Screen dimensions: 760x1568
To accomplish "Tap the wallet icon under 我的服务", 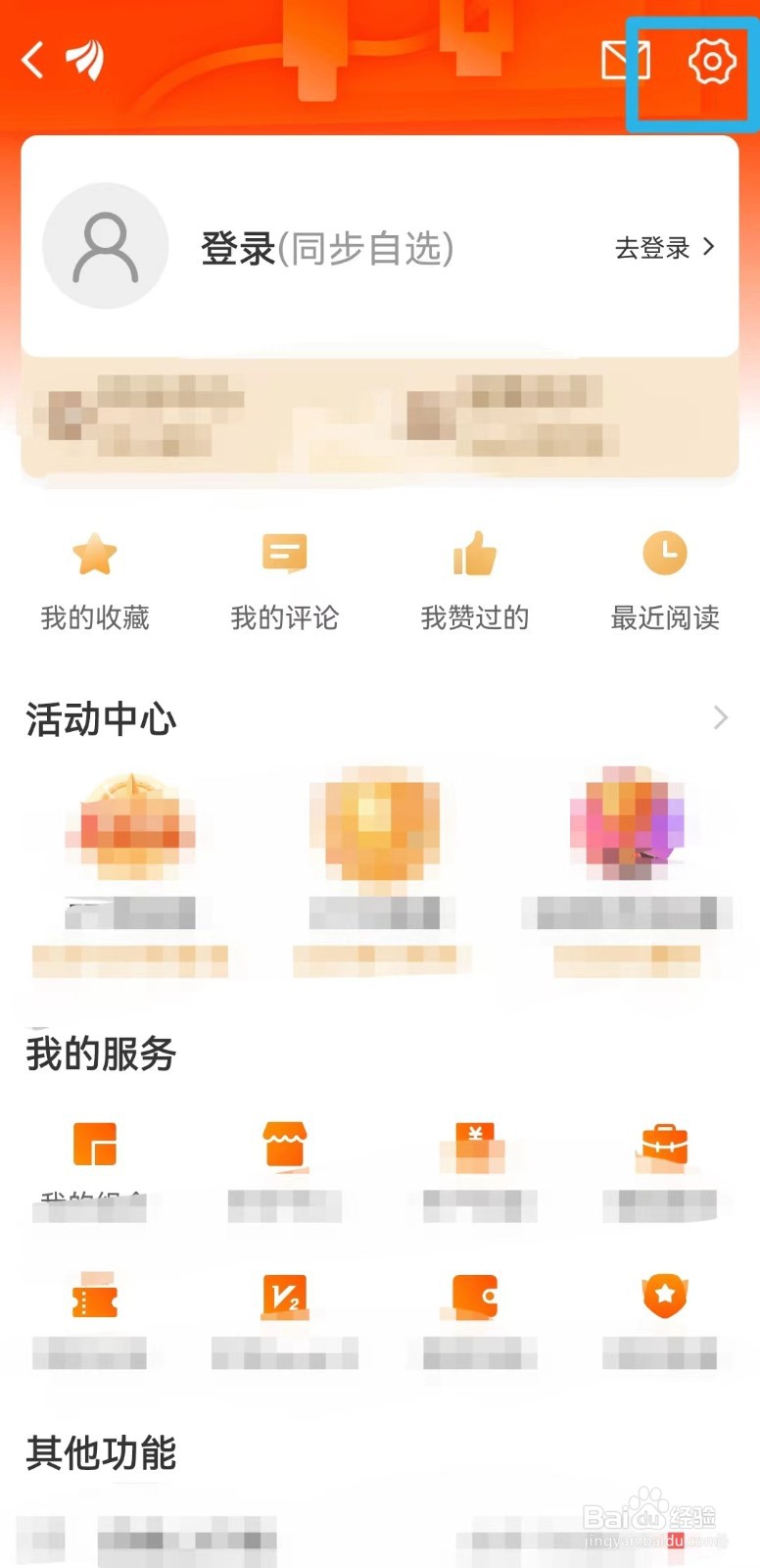I will click(x=474, y=1296).
